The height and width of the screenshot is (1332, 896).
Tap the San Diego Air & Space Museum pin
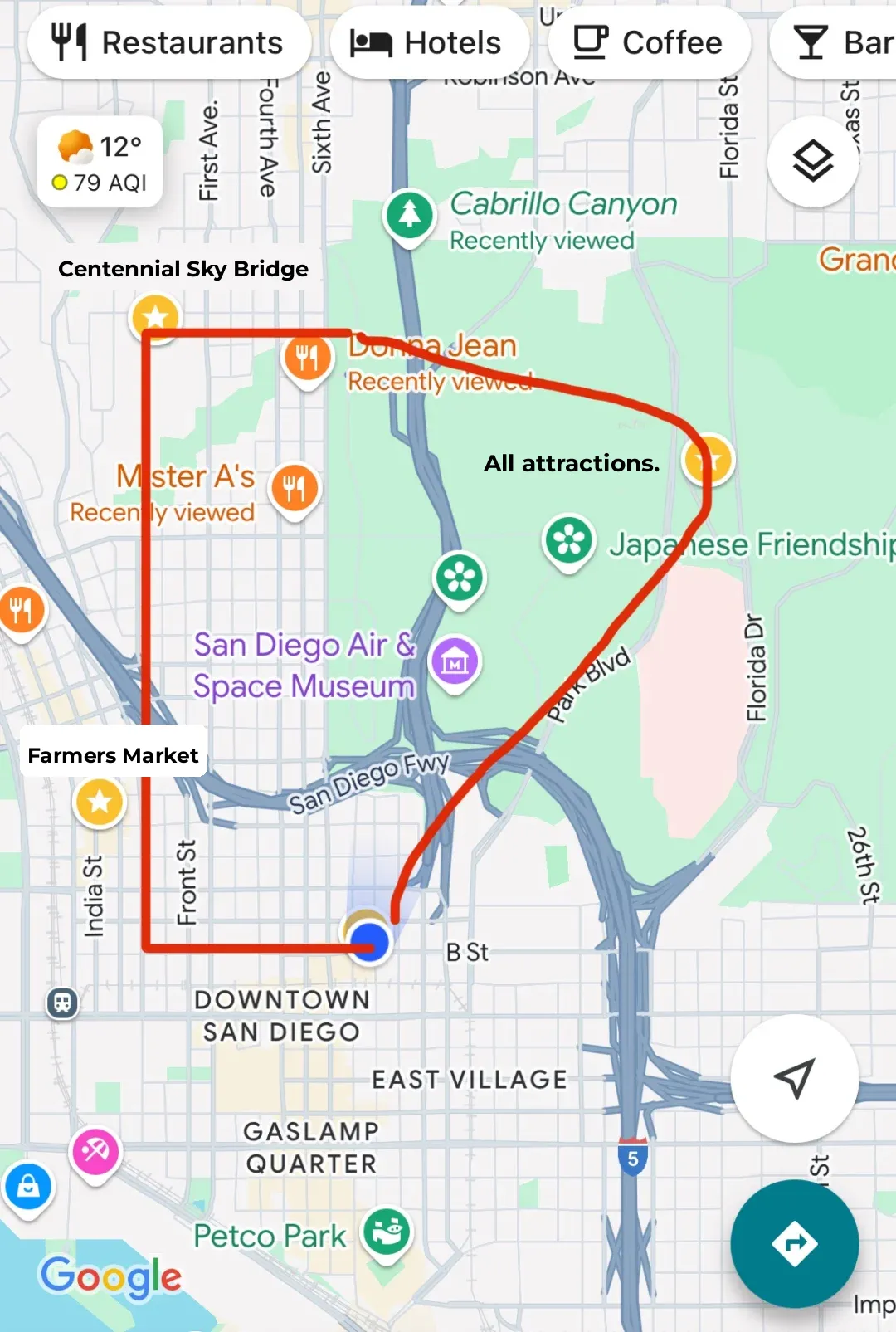coord(454,660)
